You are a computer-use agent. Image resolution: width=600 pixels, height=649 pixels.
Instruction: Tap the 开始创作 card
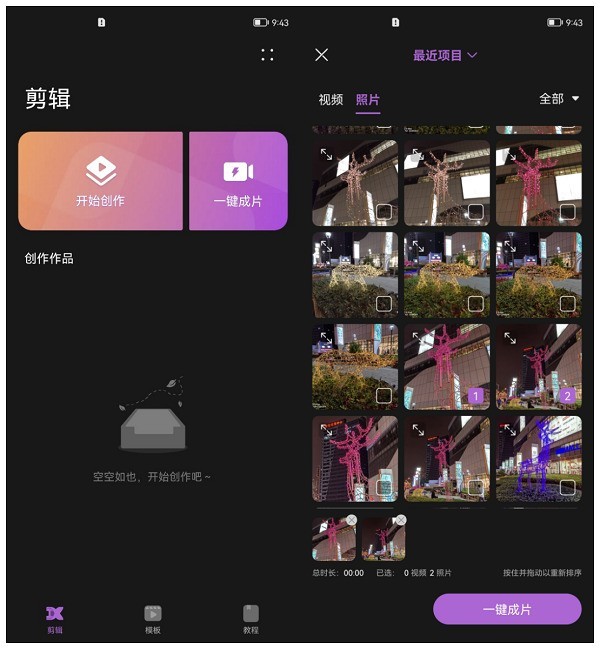pyautogui.click(x=100, y=181)
